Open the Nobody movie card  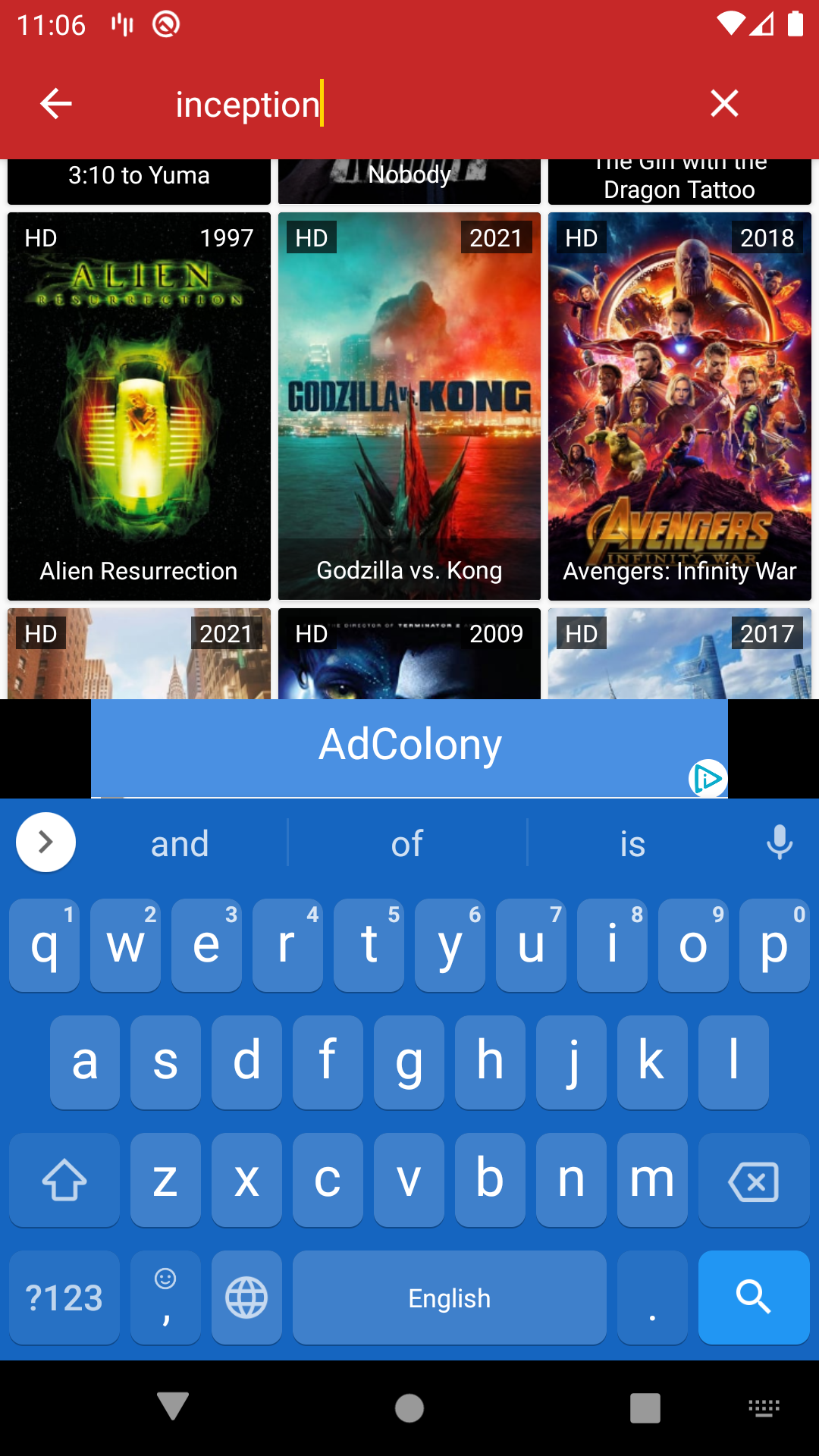point(409,180)
